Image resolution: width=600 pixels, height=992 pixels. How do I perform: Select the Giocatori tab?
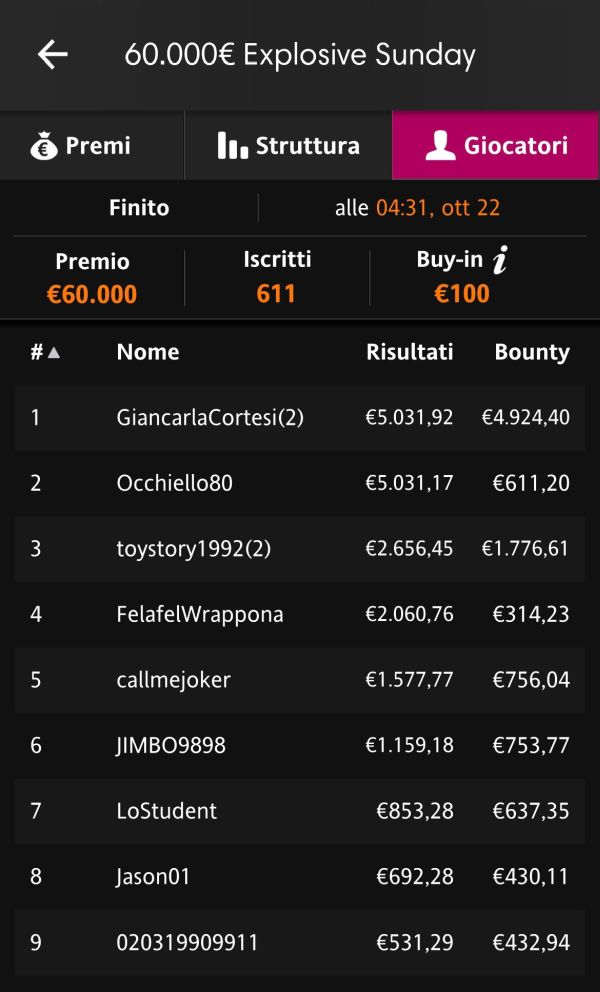tap(496, 146)
